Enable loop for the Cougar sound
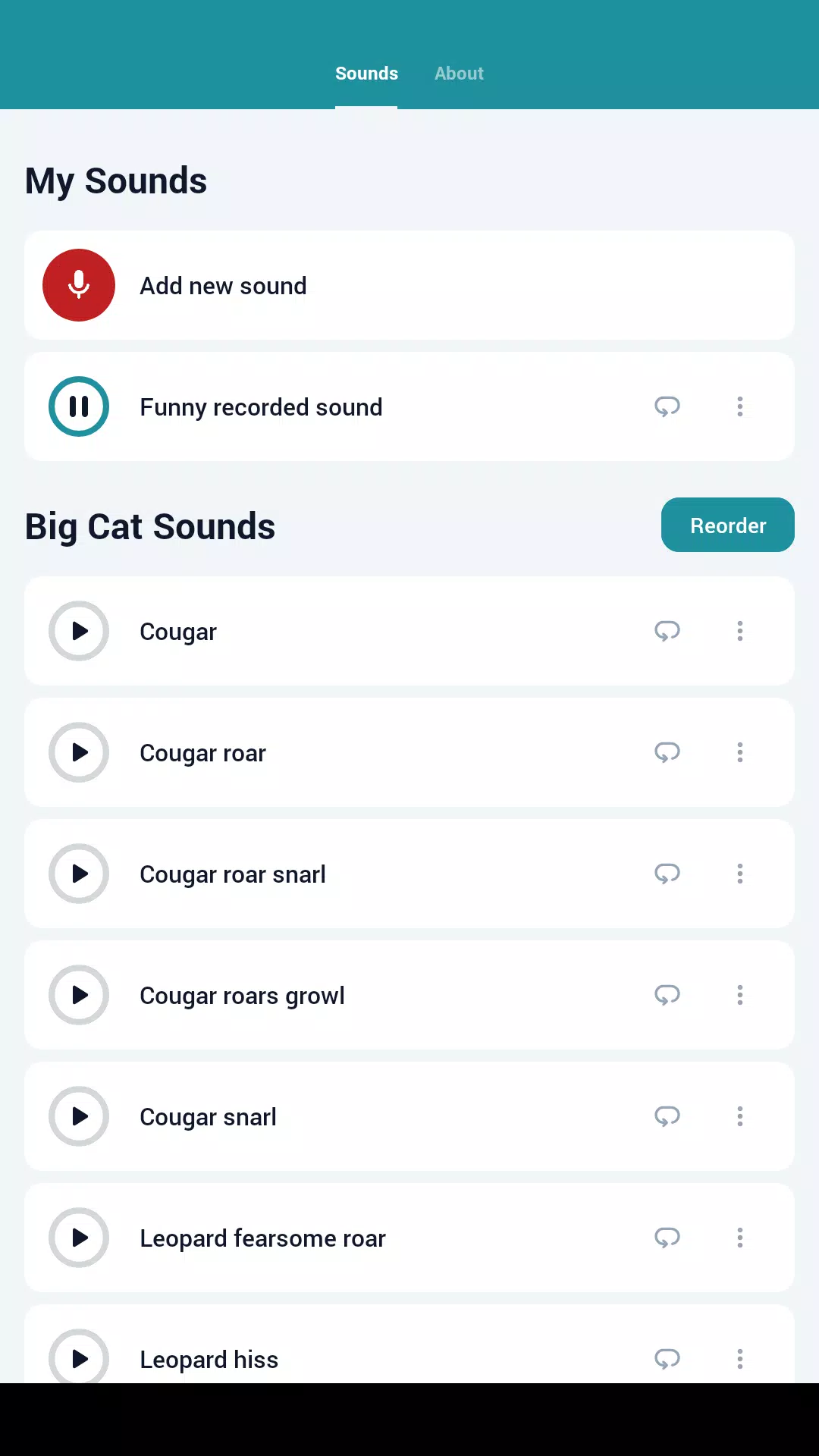 667,631
